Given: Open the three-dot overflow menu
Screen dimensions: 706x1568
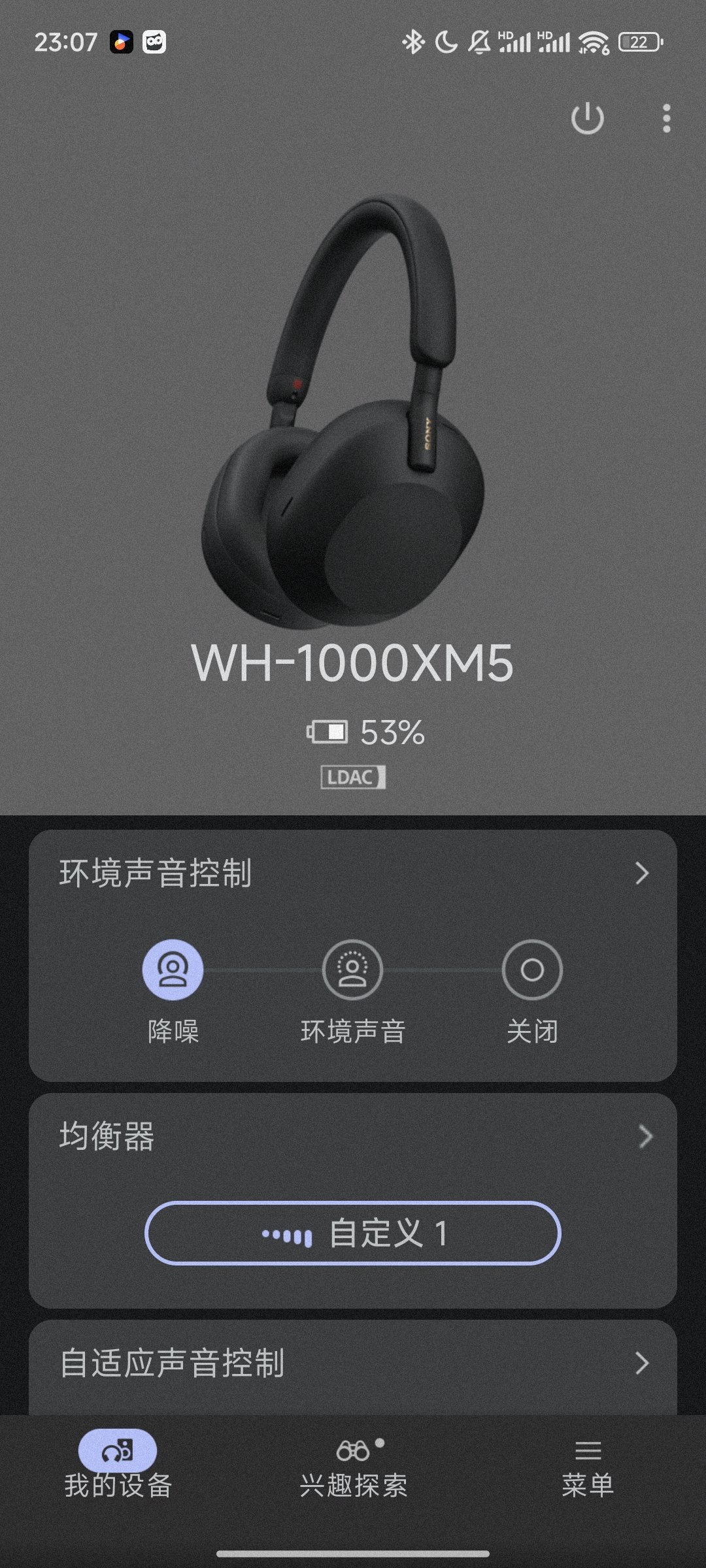Looking at the screenshot, I should point(666,118).
